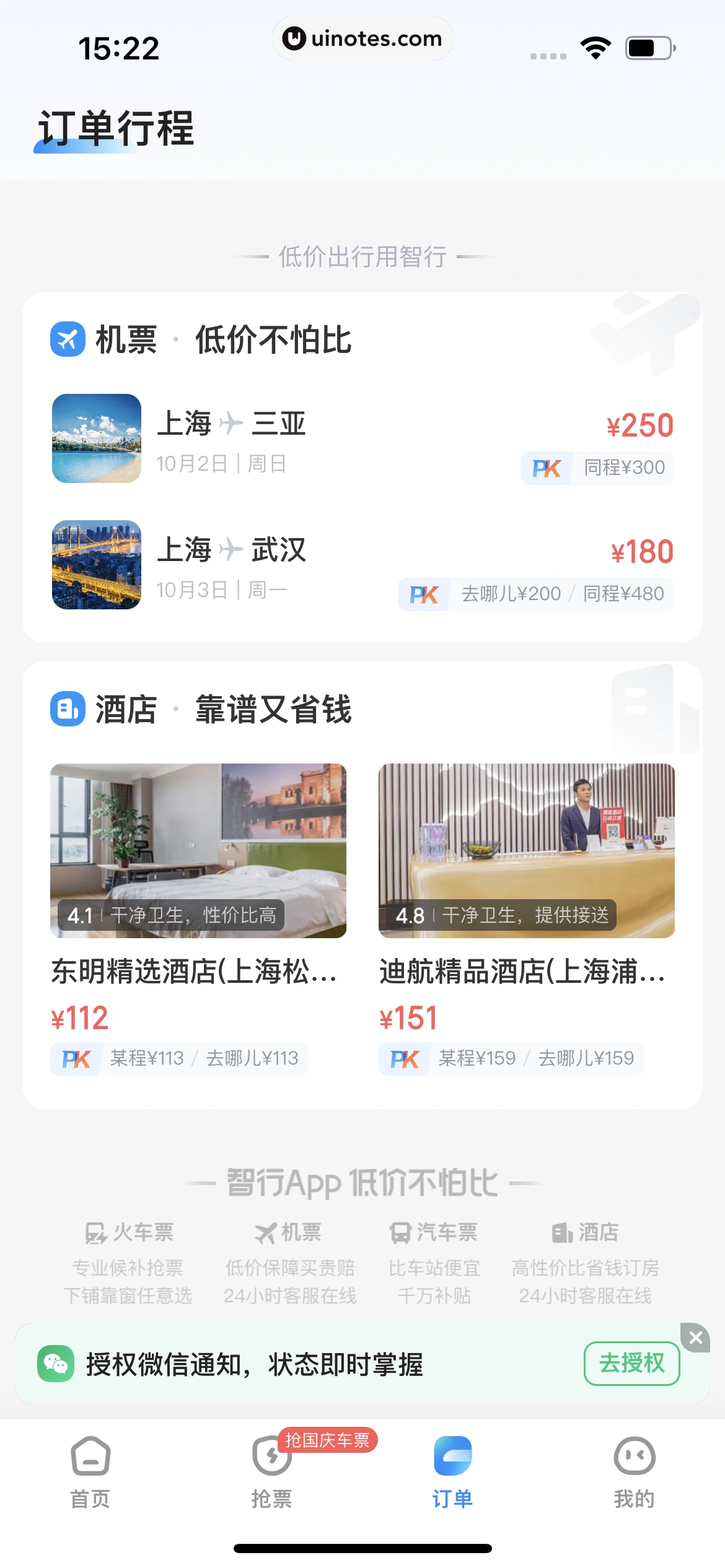725x1568 pixels.
Task: Open the 上海 to 武汉 flight deal
Action: point(362,565)
